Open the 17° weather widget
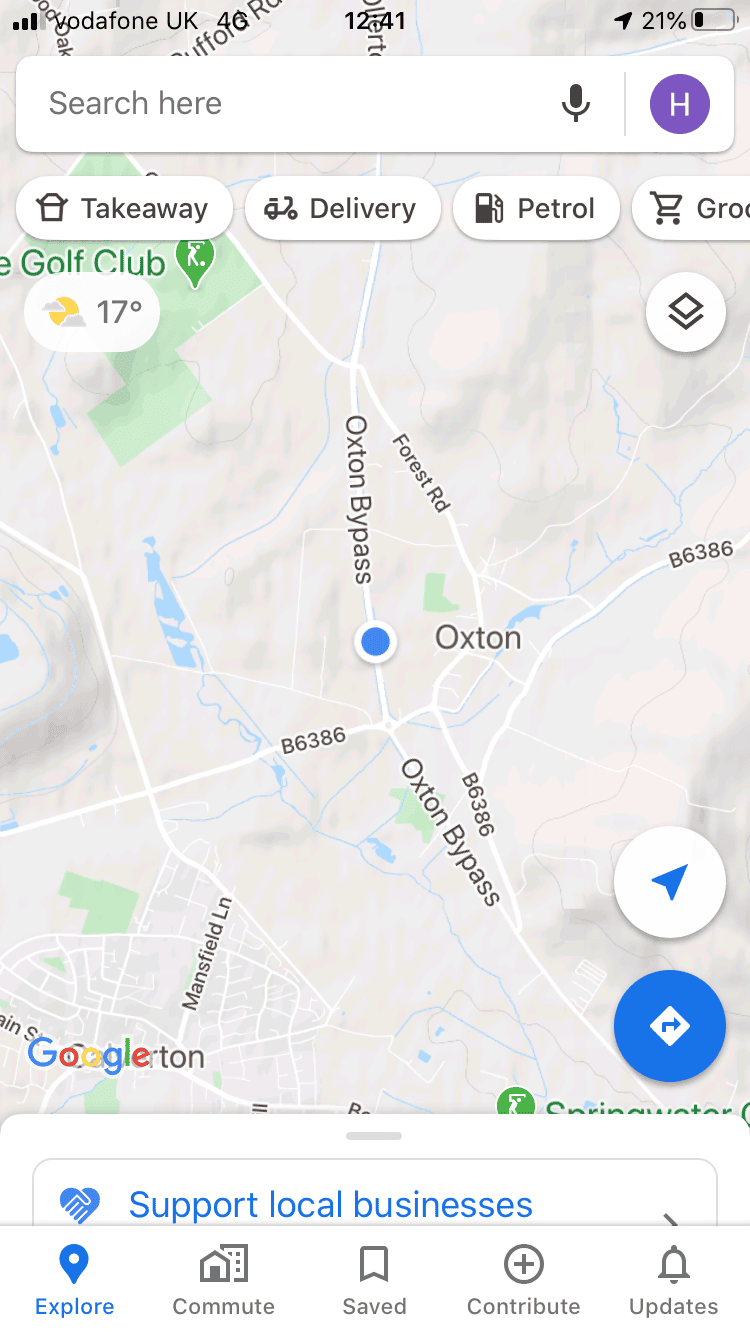The image size is (750, 1334). coord(92,313)
